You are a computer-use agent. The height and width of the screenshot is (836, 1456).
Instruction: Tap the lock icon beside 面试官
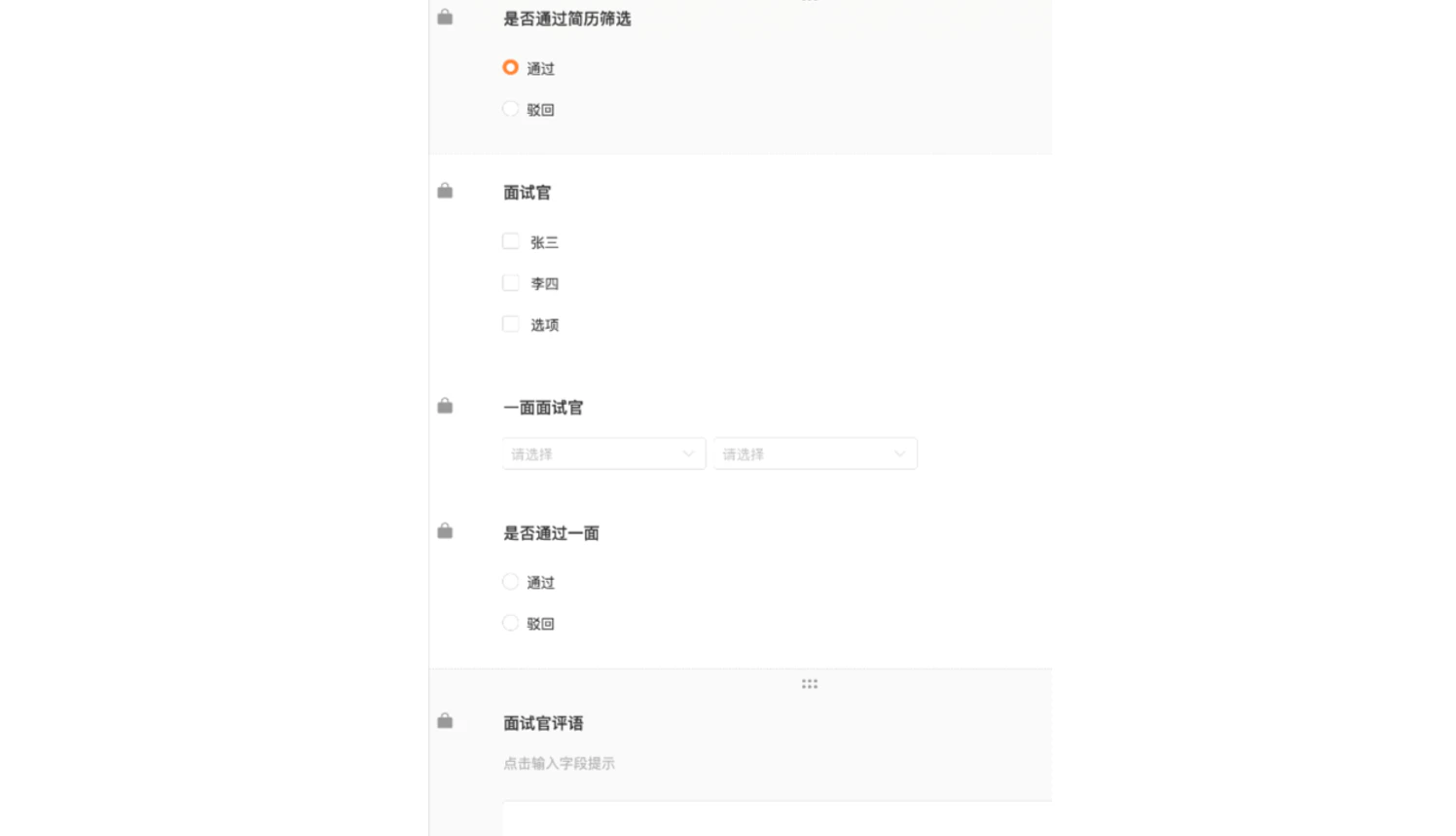445,191
